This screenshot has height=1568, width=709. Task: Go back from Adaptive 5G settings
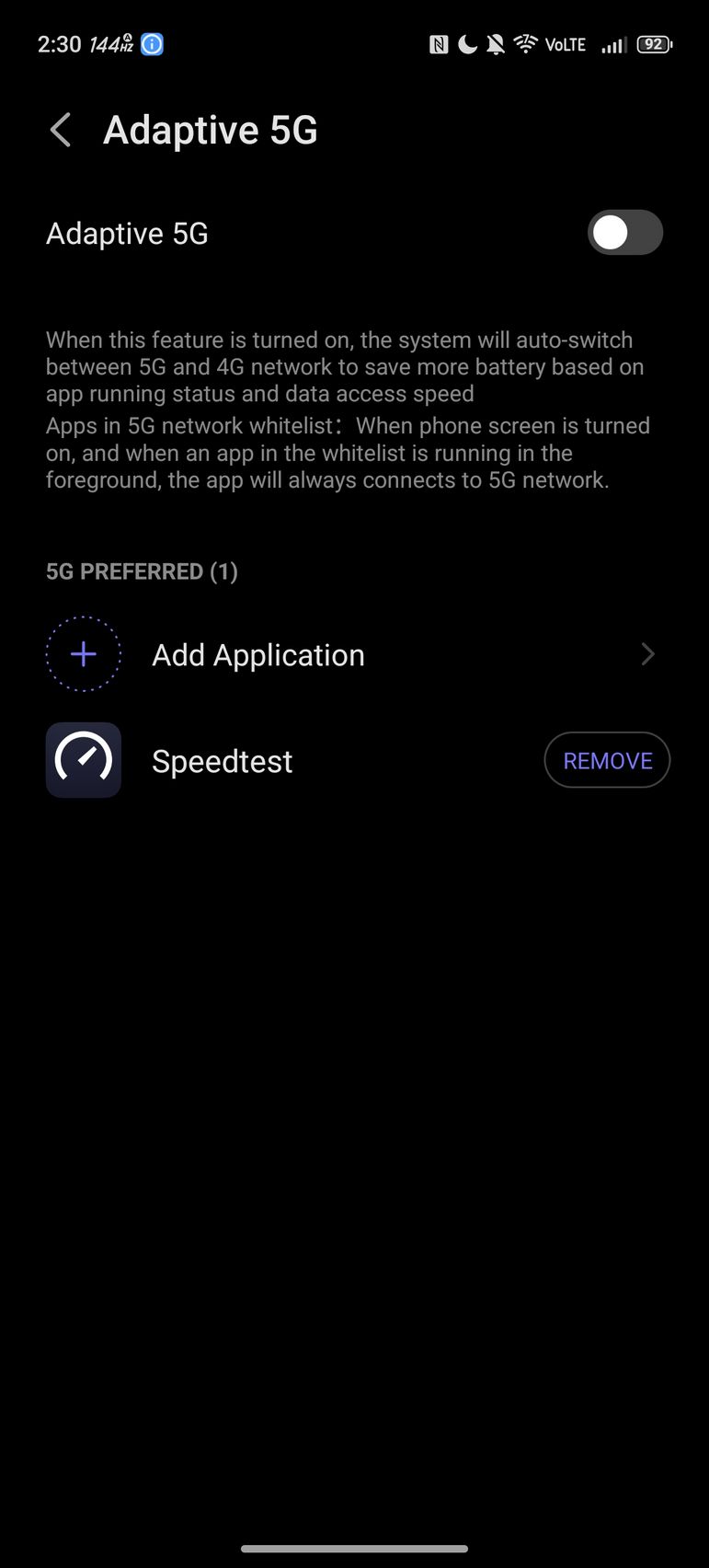click(x=61, y=131)
